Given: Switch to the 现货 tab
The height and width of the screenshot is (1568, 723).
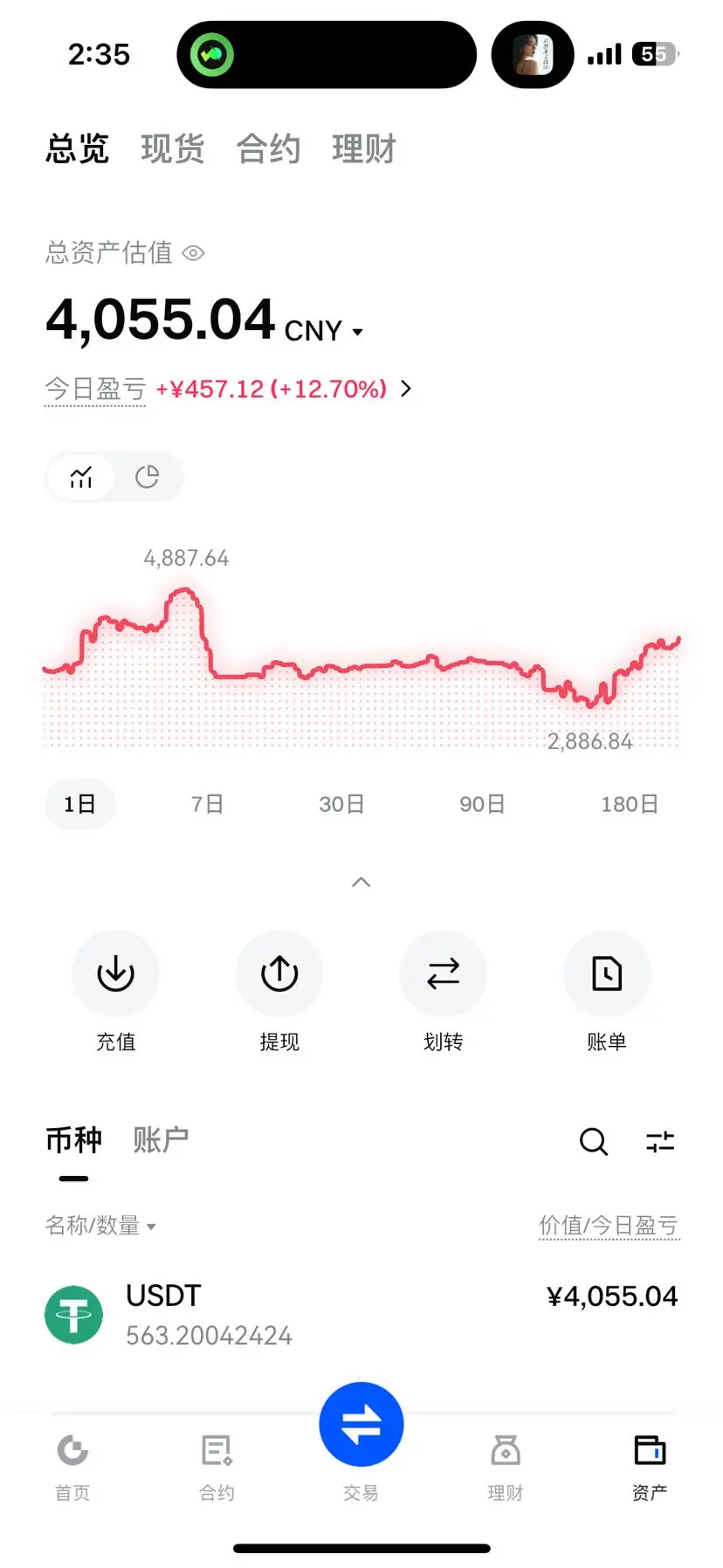Looking at the screenshot, I should tap(172, 149).
